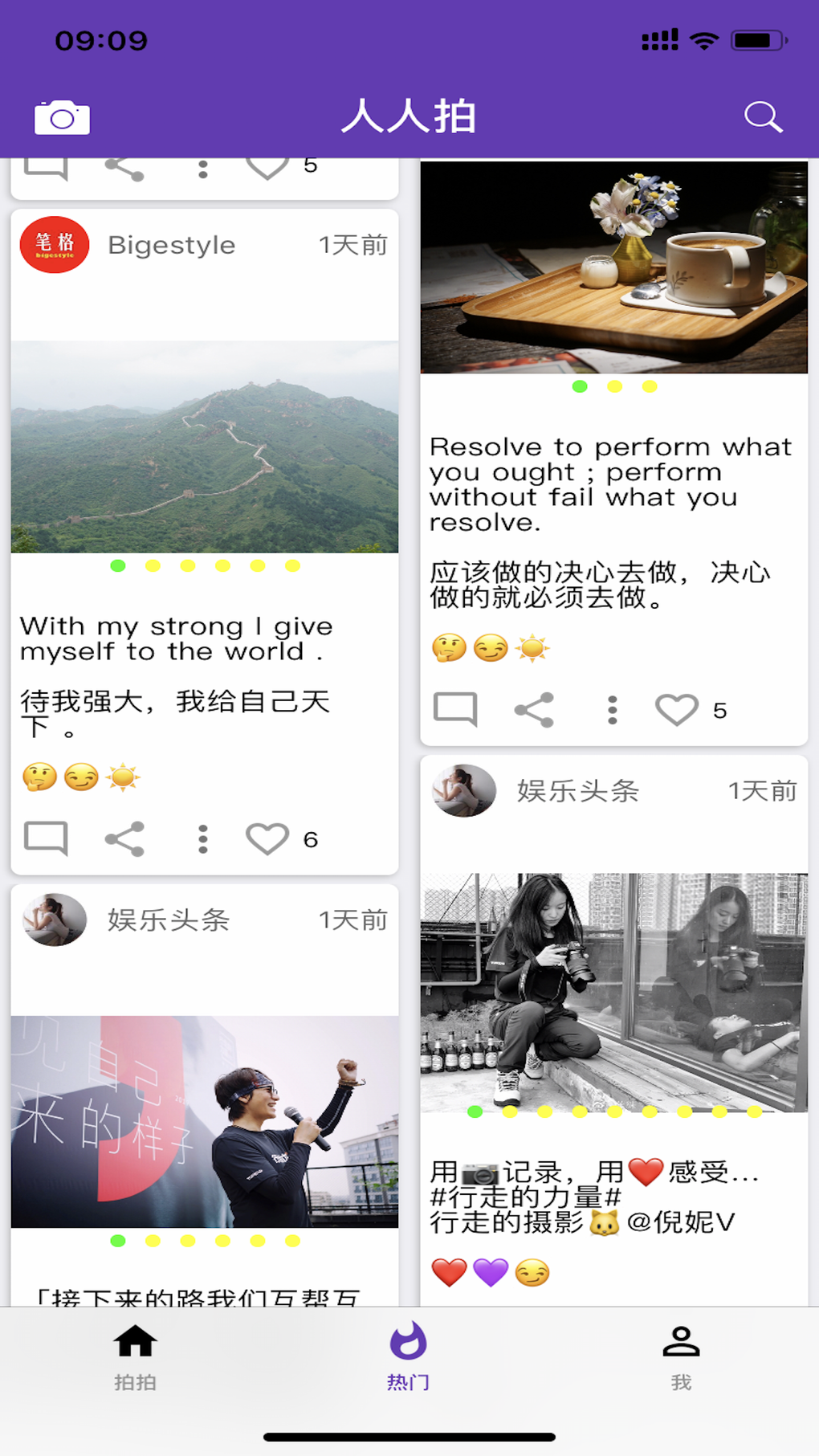819x1456 pixels.
Task: Like the "Resolve to perform" post
Action: click(677, 710)
